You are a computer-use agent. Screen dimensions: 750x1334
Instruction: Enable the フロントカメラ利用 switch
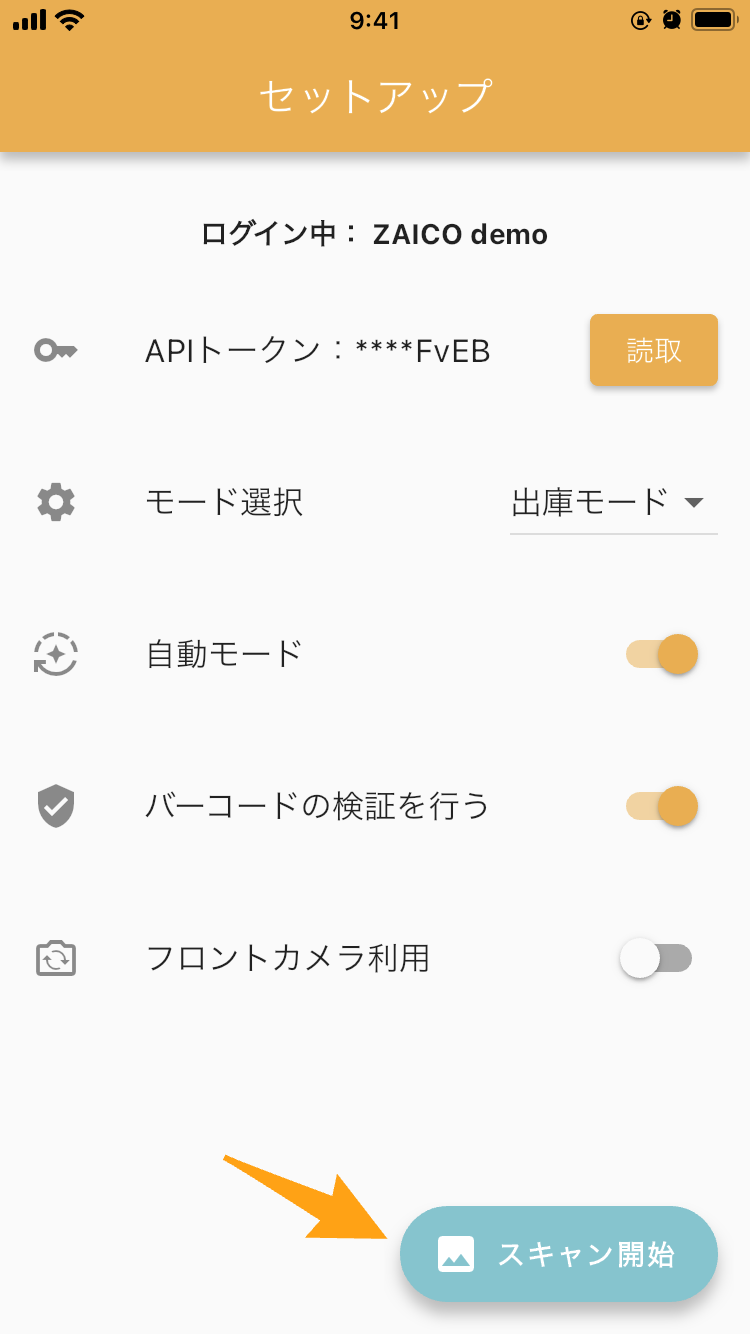click(657, 959)
